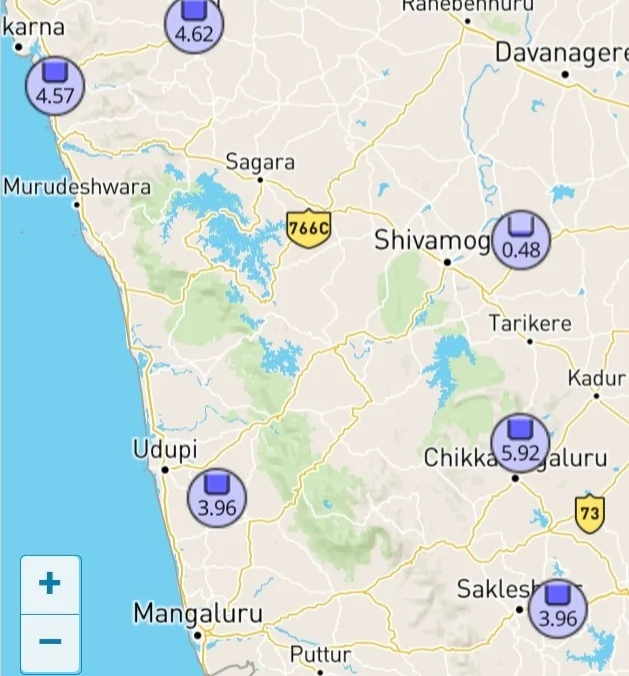Tap the 4.57 marker on the coast
The image size is (629, 676).
point(54,86)
